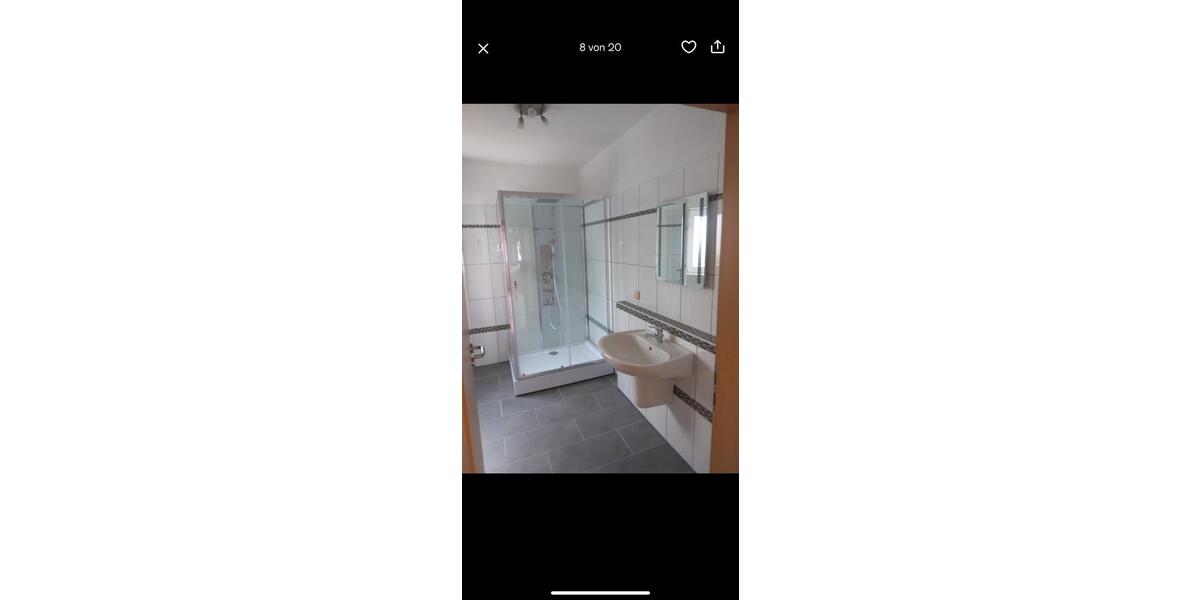Share this listing photo
The height and width of the screenshot is (600, 1200).
tap(718, 47)
